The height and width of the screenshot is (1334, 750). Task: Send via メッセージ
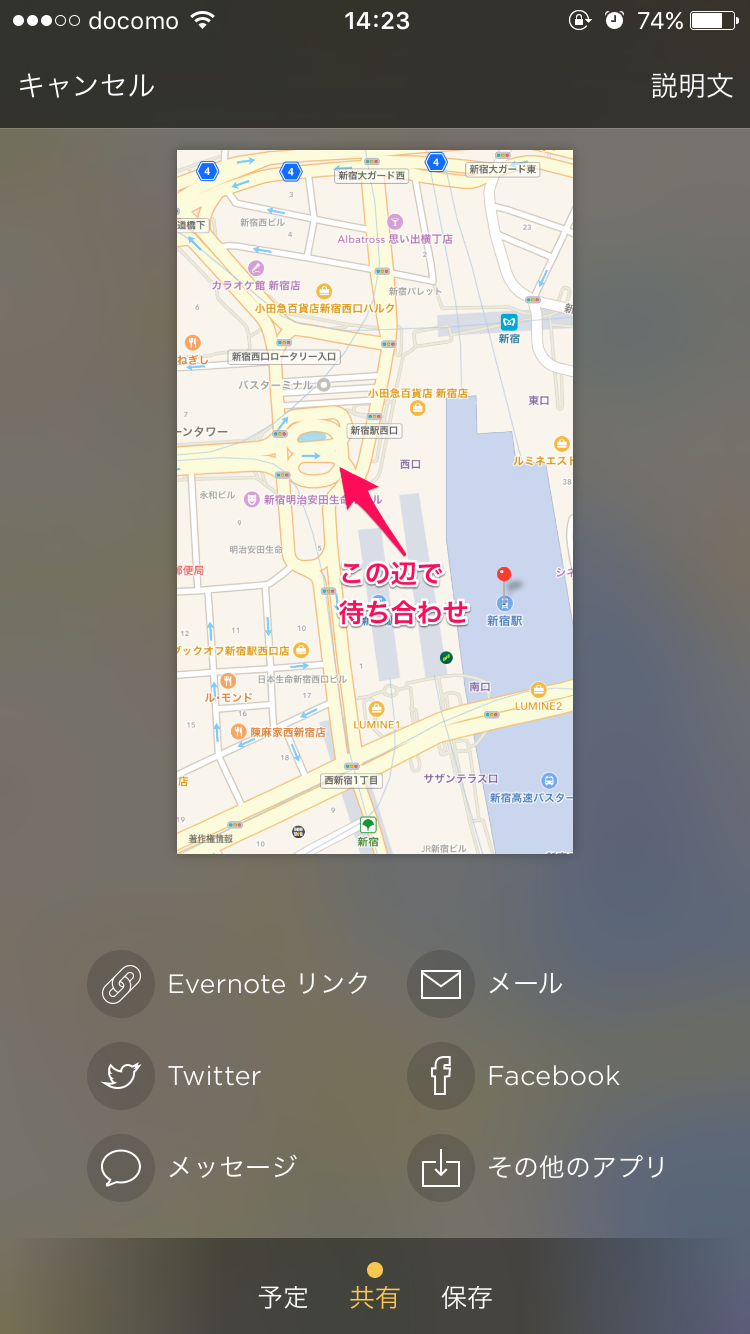tap(193, 1167)
